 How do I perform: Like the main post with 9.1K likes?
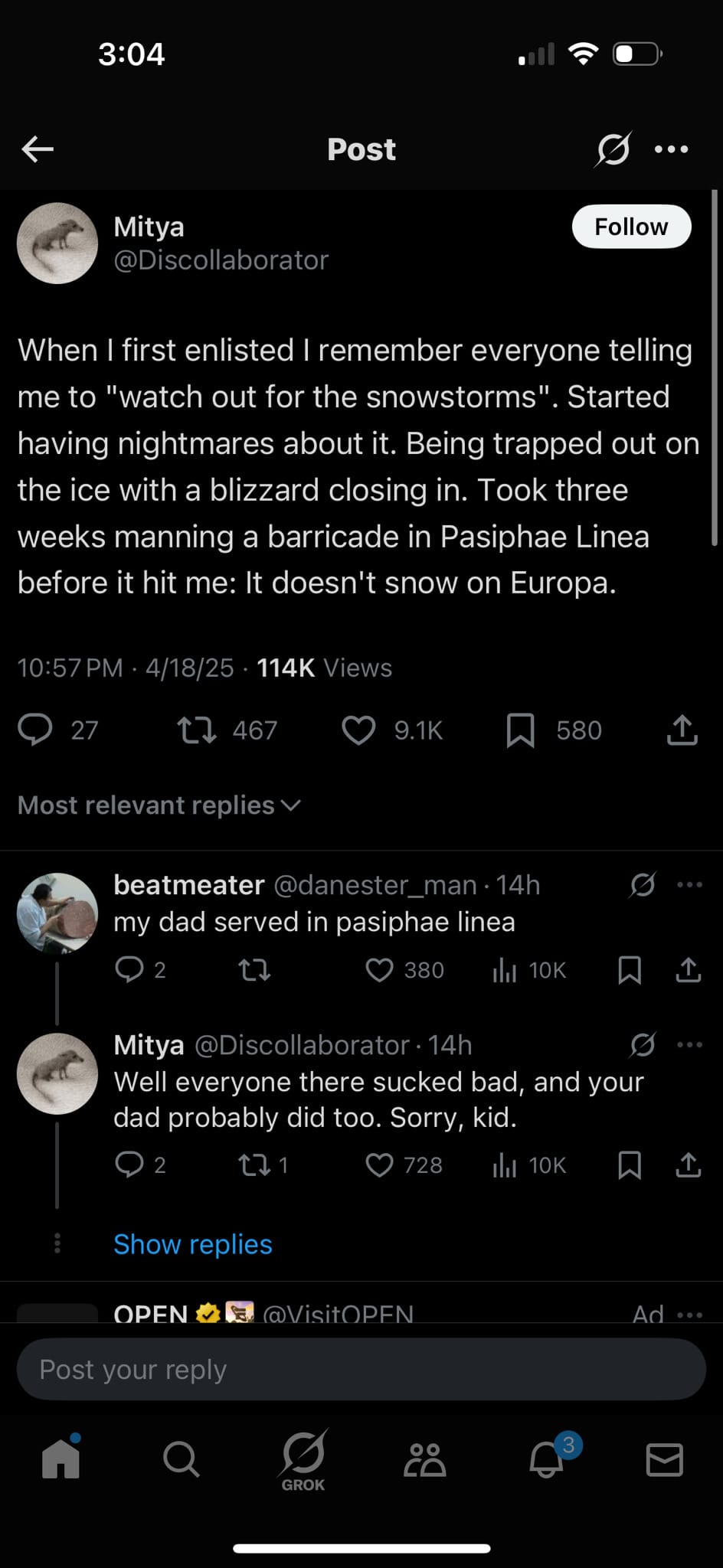coord(358,730)
